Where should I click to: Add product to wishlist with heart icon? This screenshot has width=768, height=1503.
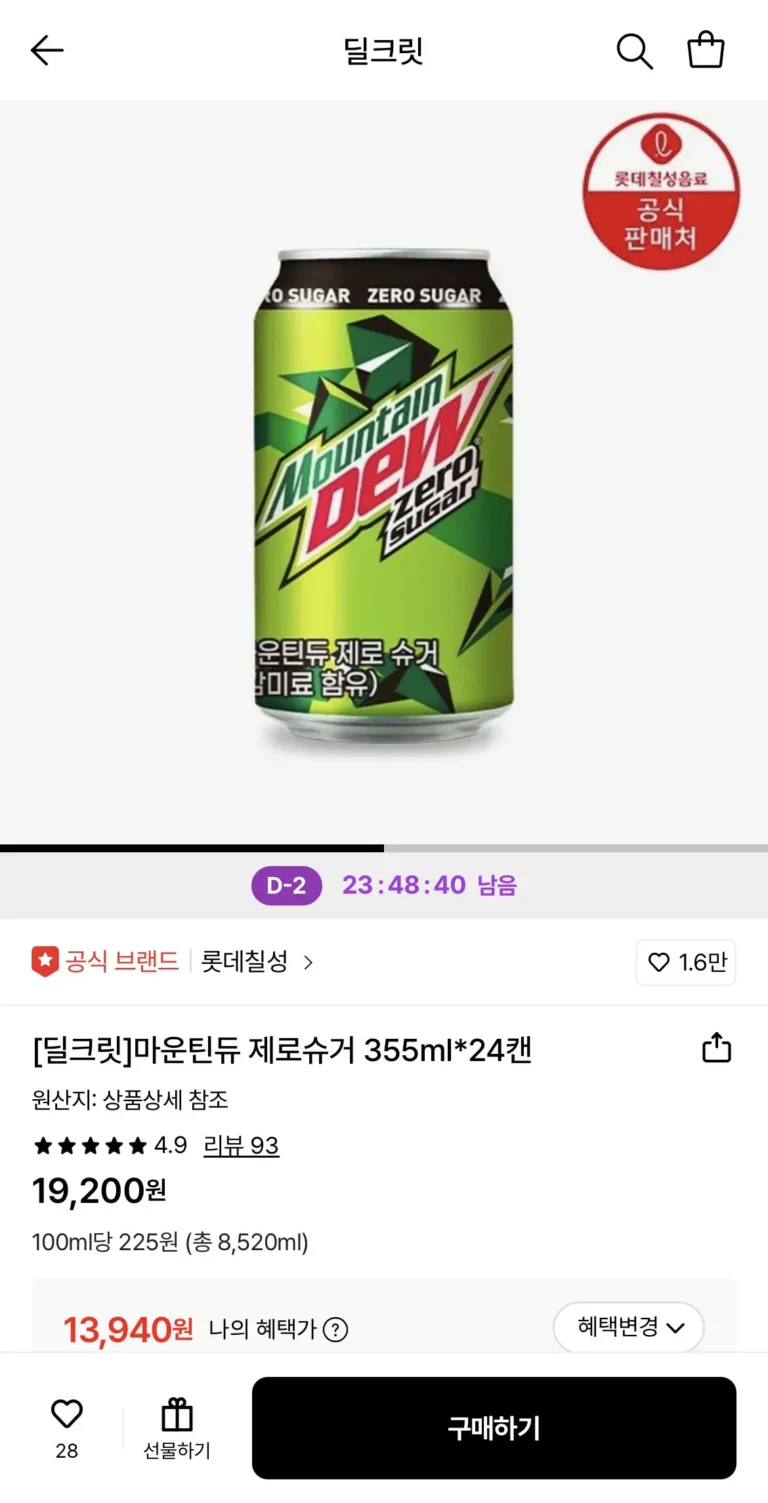pyautogui.click(x=67, y=1415)
